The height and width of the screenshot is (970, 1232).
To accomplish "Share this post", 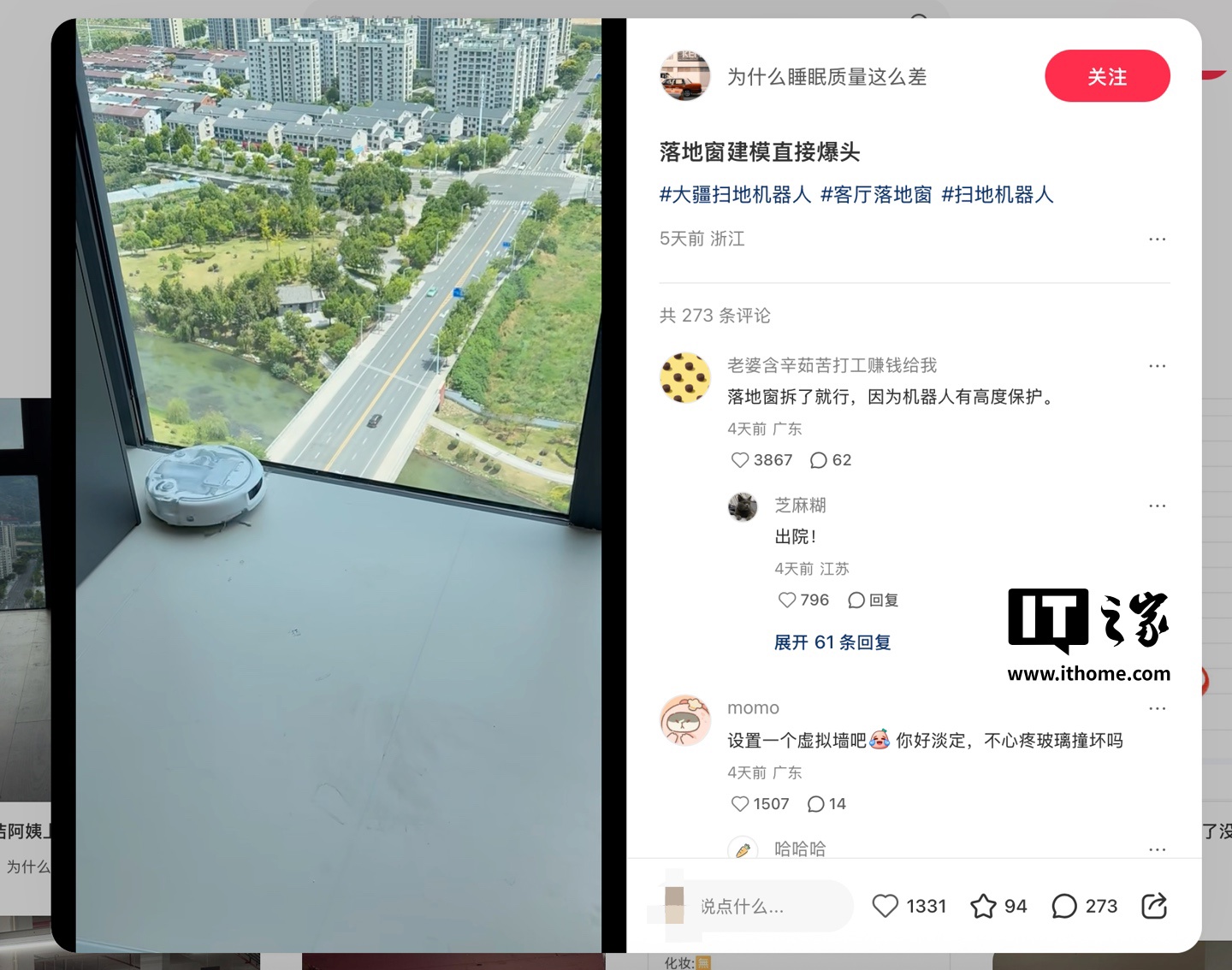I will pyautogui.click(x=1154, y=906).
